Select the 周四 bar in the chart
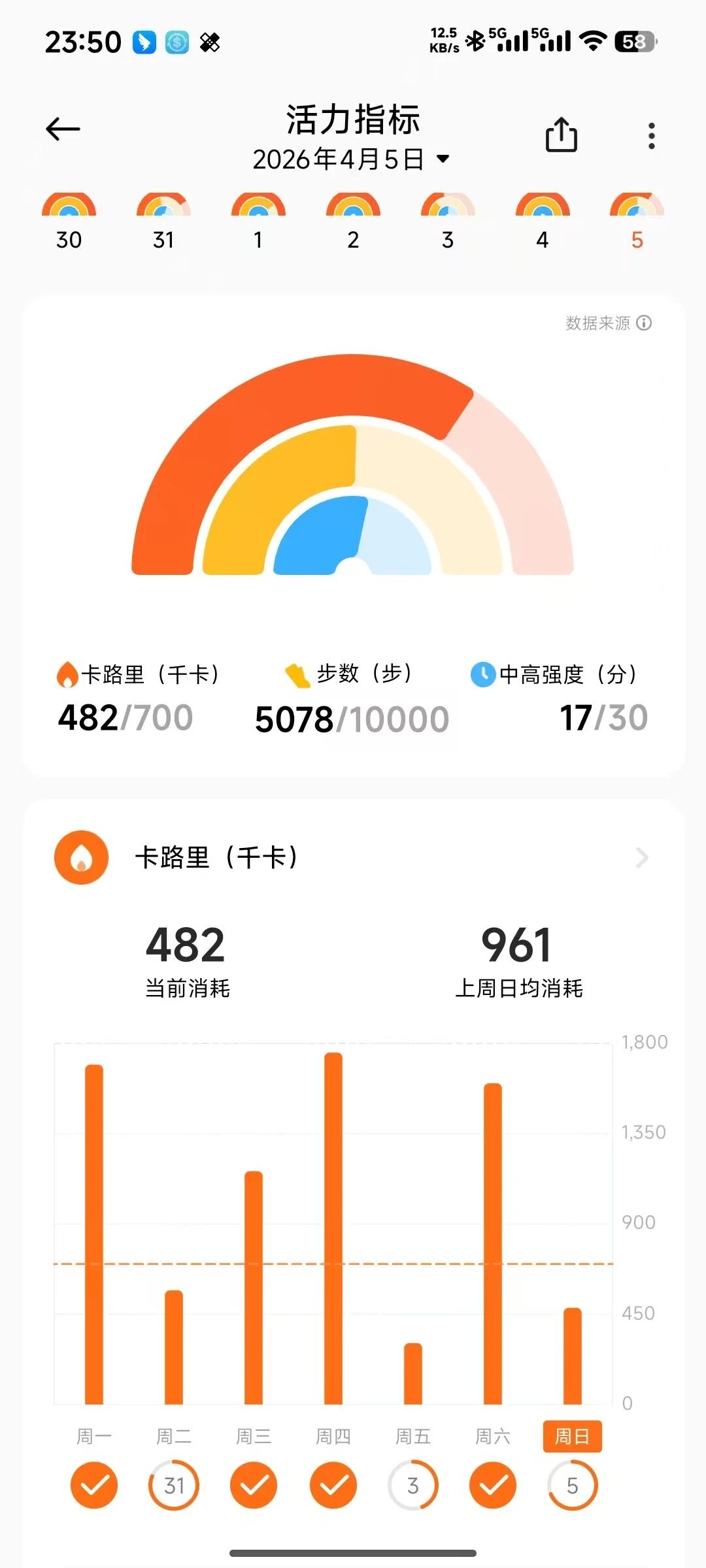This screenshot has height=1568, width=706. [x=333, y=1228]
